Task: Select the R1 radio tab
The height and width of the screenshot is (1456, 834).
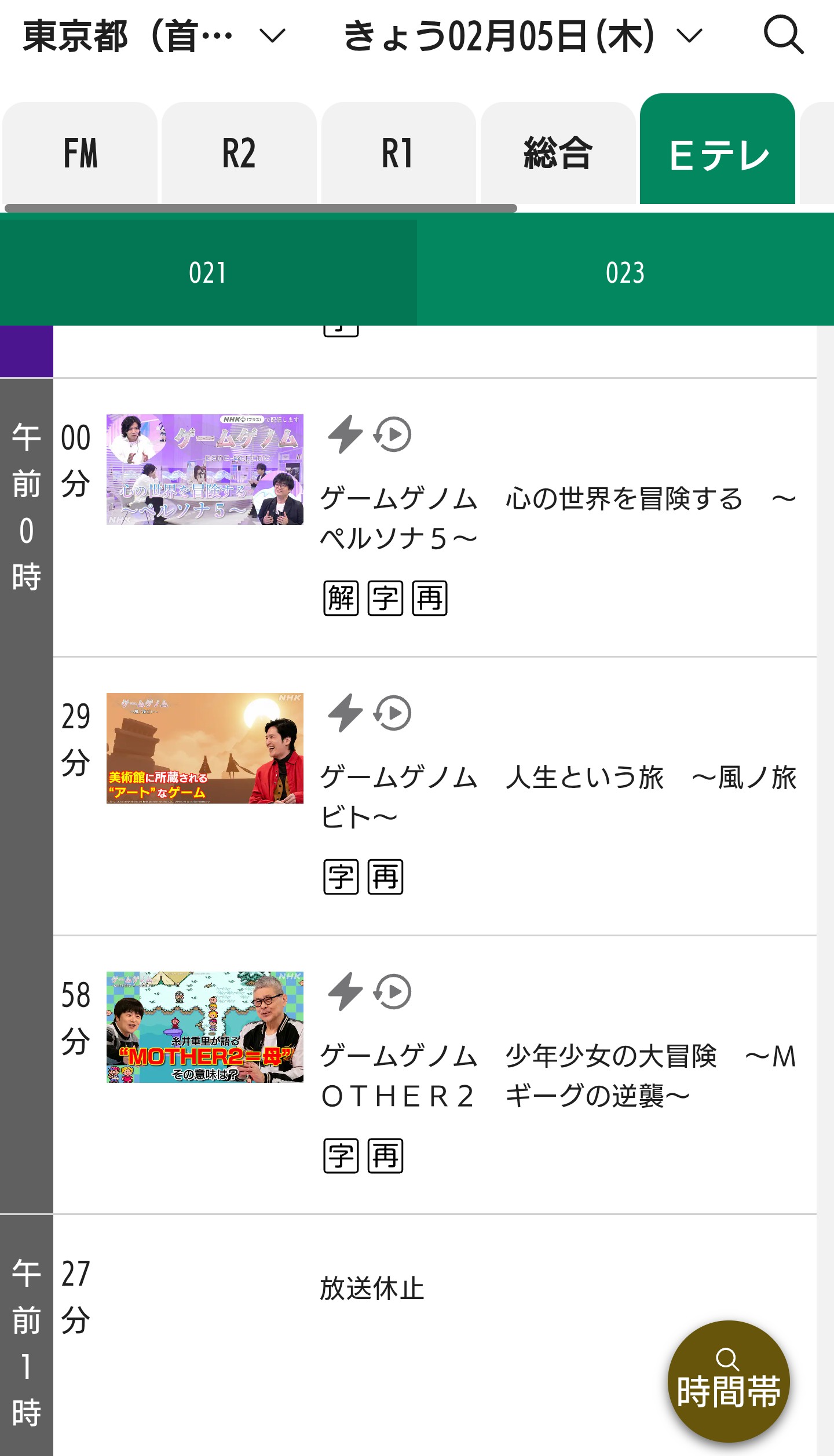Action: click(x=398, y=154)
